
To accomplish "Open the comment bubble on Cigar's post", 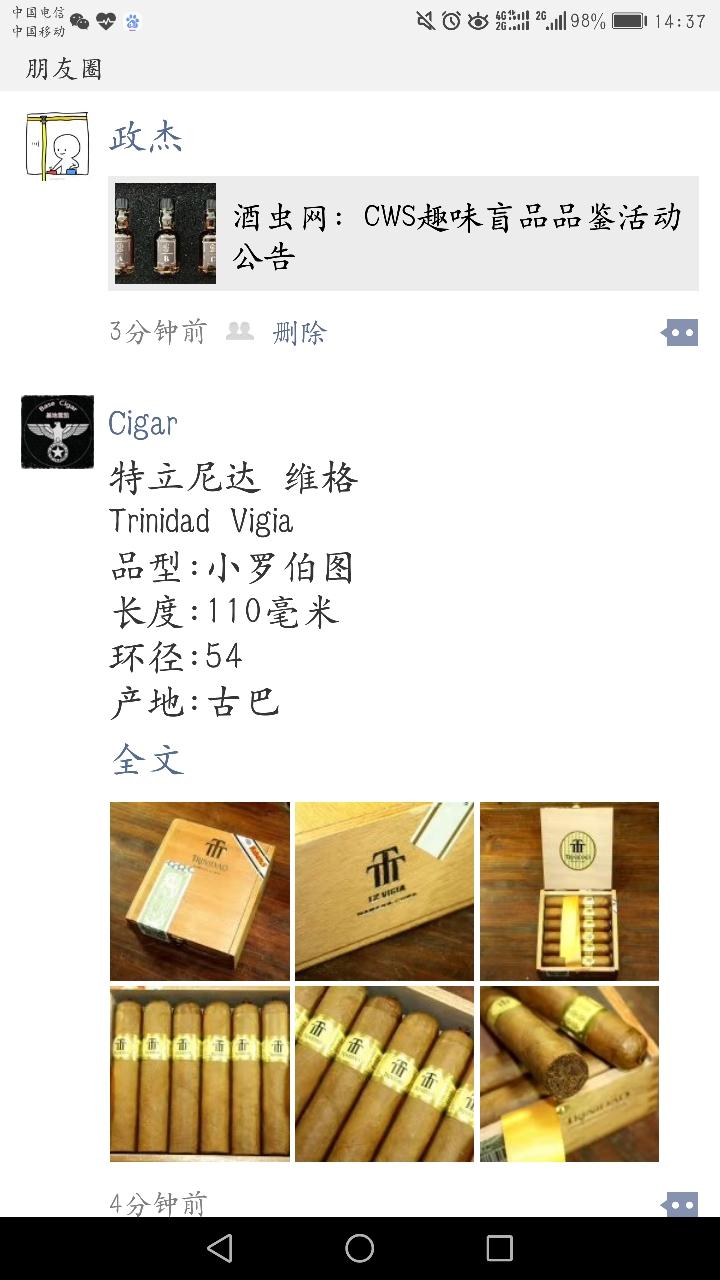I will [680, 1205].
